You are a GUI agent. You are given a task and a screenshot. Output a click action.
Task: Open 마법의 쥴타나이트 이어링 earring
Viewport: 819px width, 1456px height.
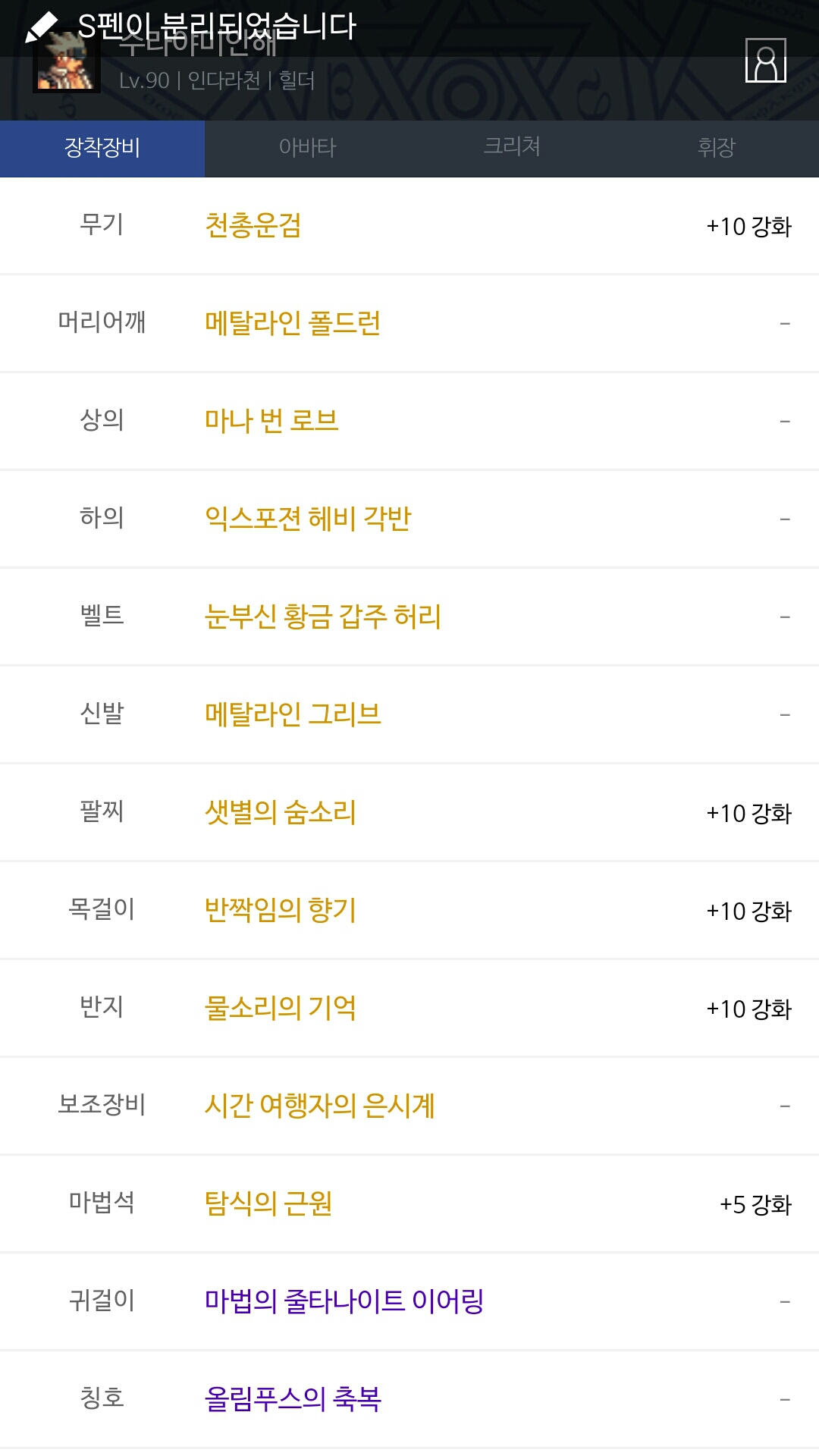point(344,1302)
